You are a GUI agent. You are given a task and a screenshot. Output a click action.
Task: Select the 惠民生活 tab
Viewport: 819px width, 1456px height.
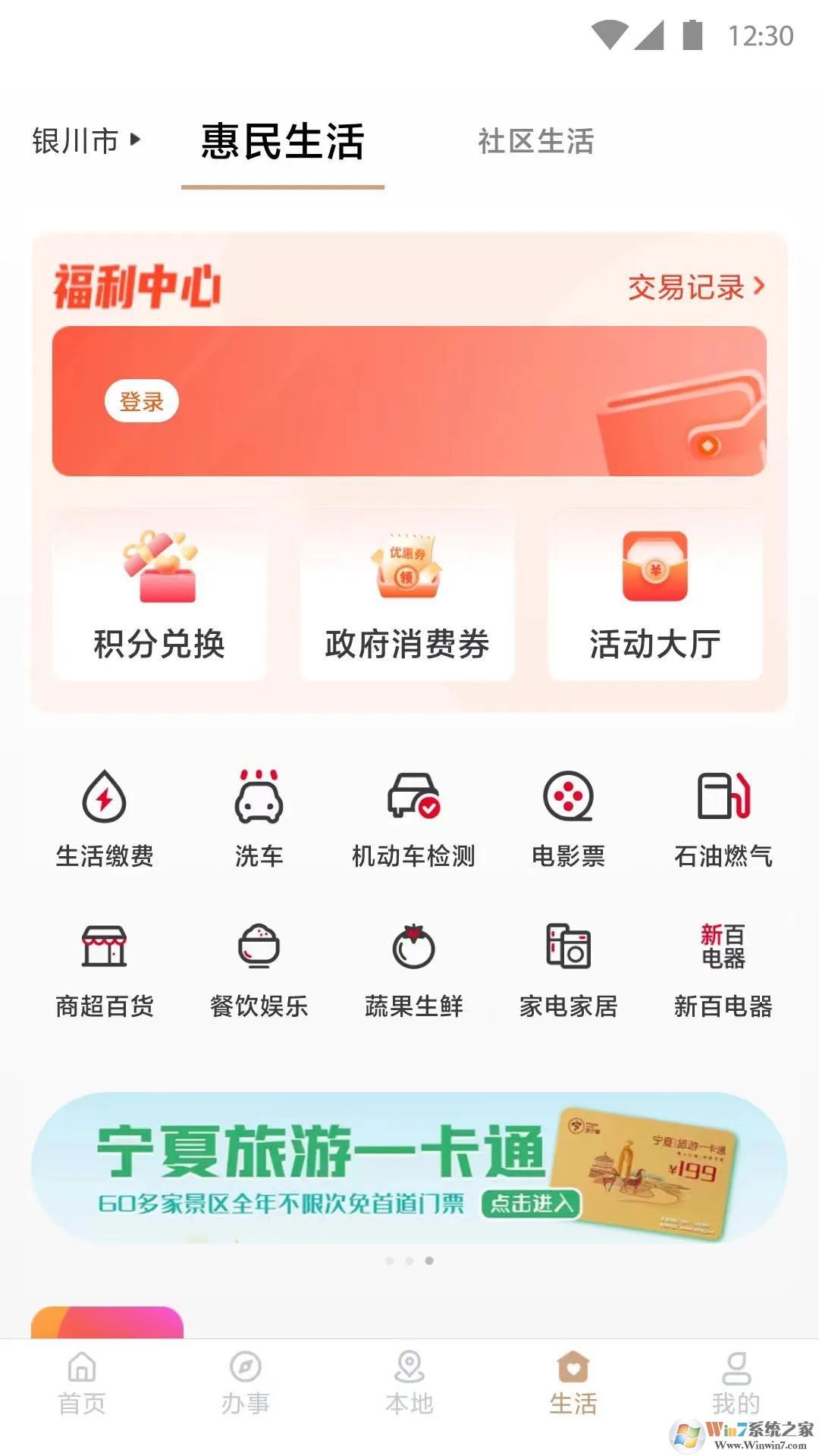click(282, 141)
